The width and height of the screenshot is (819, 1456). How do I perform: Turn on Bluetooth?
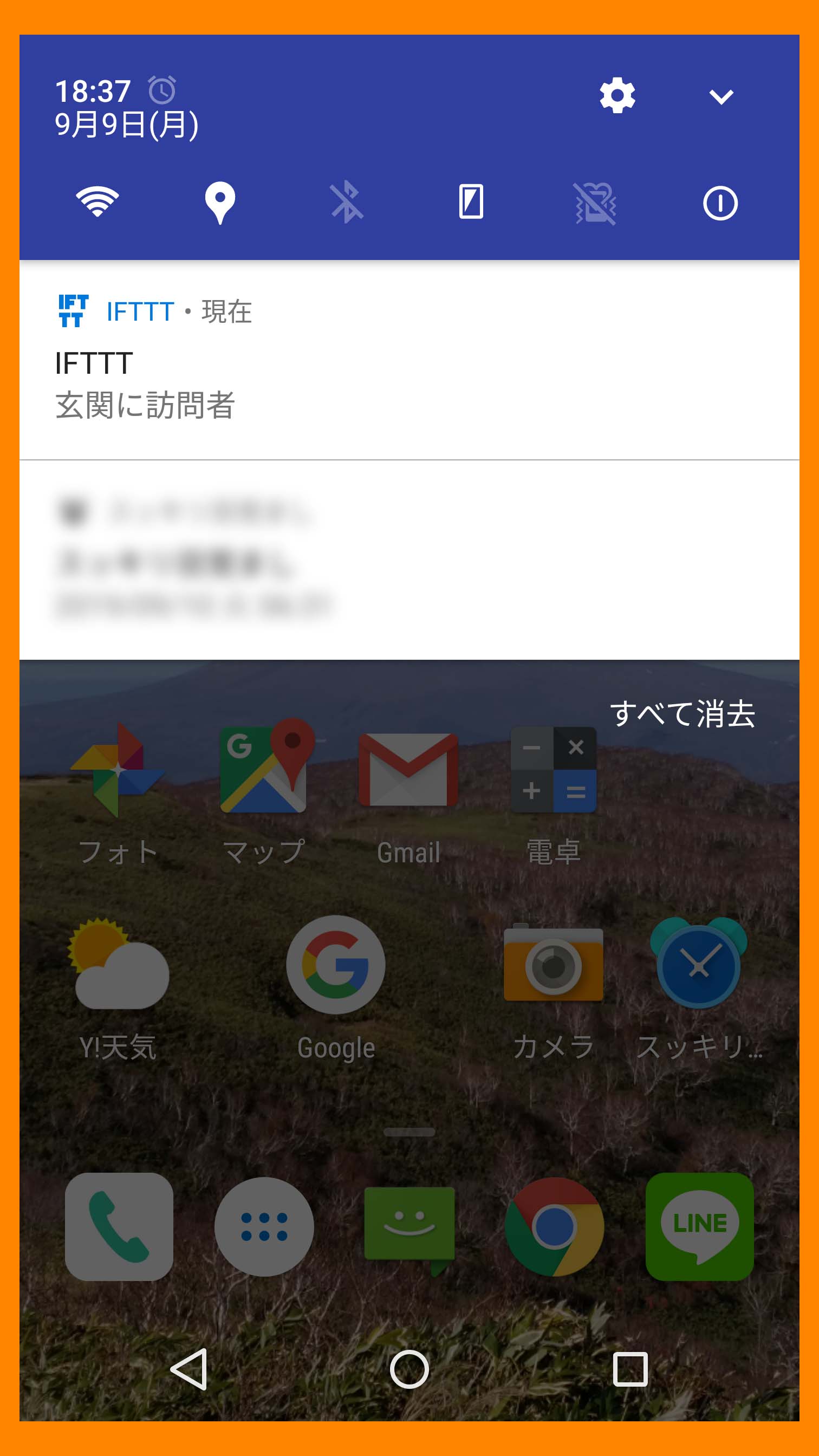[347, 203]
